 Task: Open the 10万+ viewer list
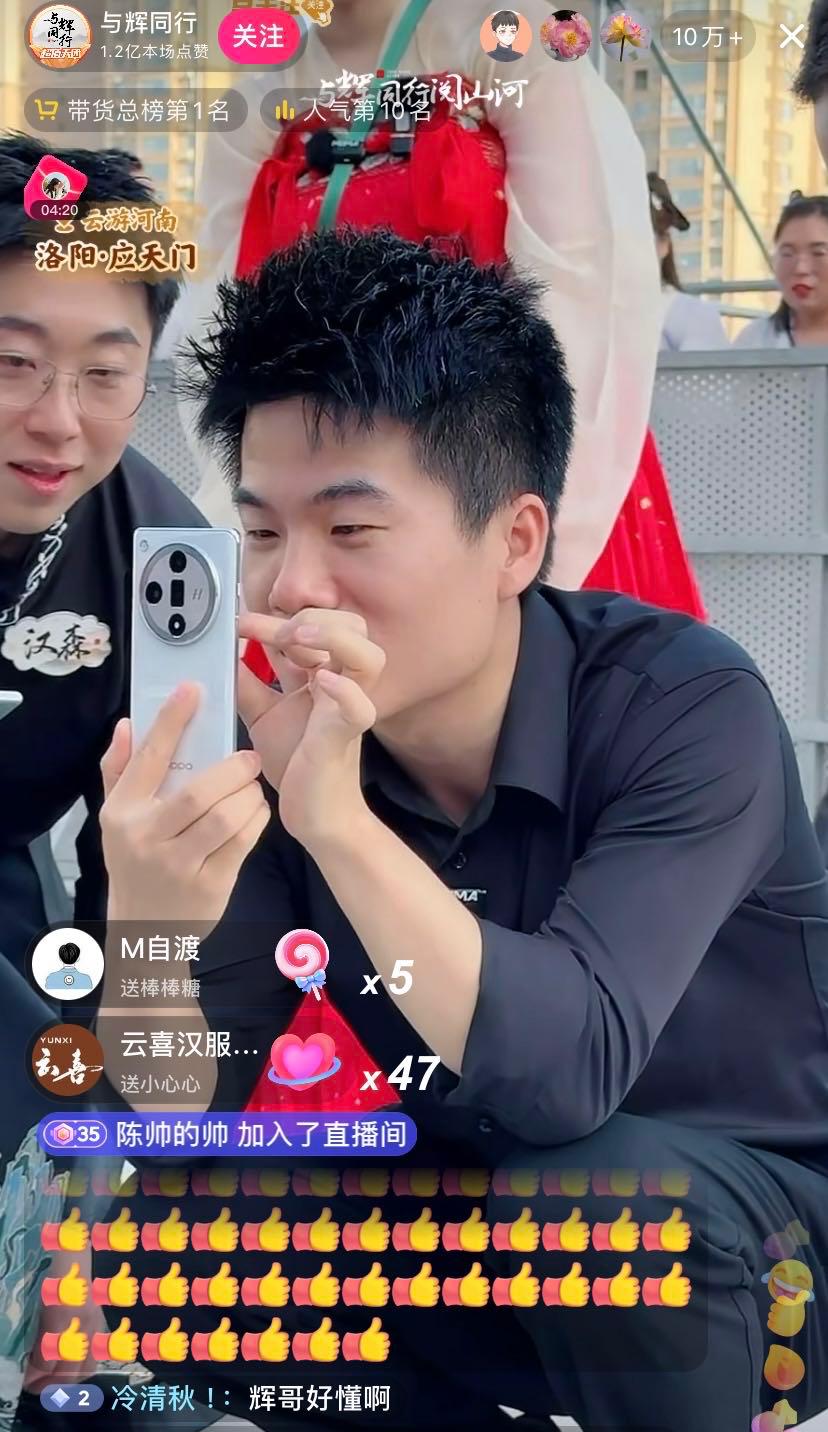(x=707, y=37)
